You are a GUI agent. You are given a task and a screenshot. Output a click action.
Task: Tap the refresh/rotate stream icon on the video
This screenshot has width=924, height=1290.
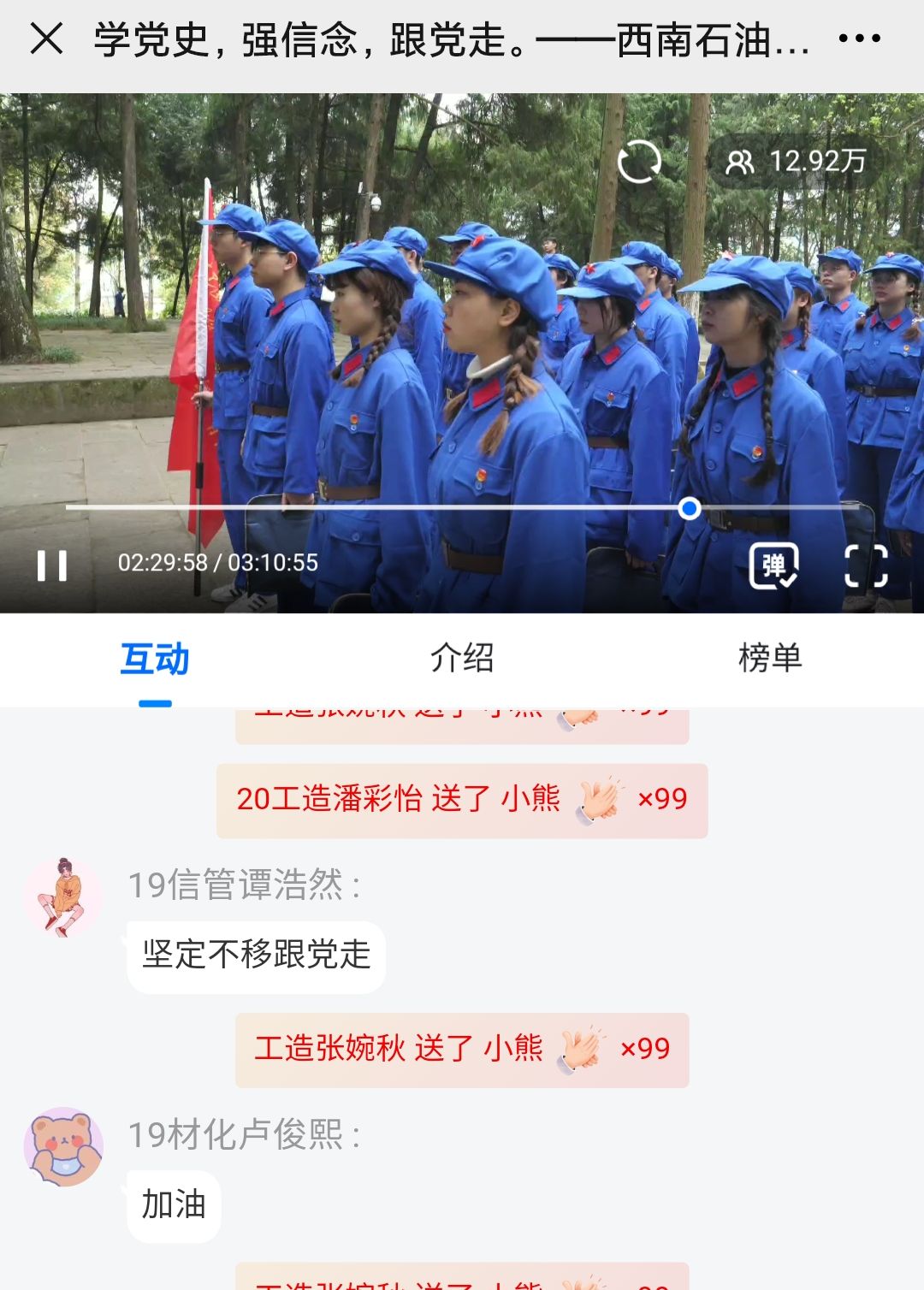coord(640,160)
